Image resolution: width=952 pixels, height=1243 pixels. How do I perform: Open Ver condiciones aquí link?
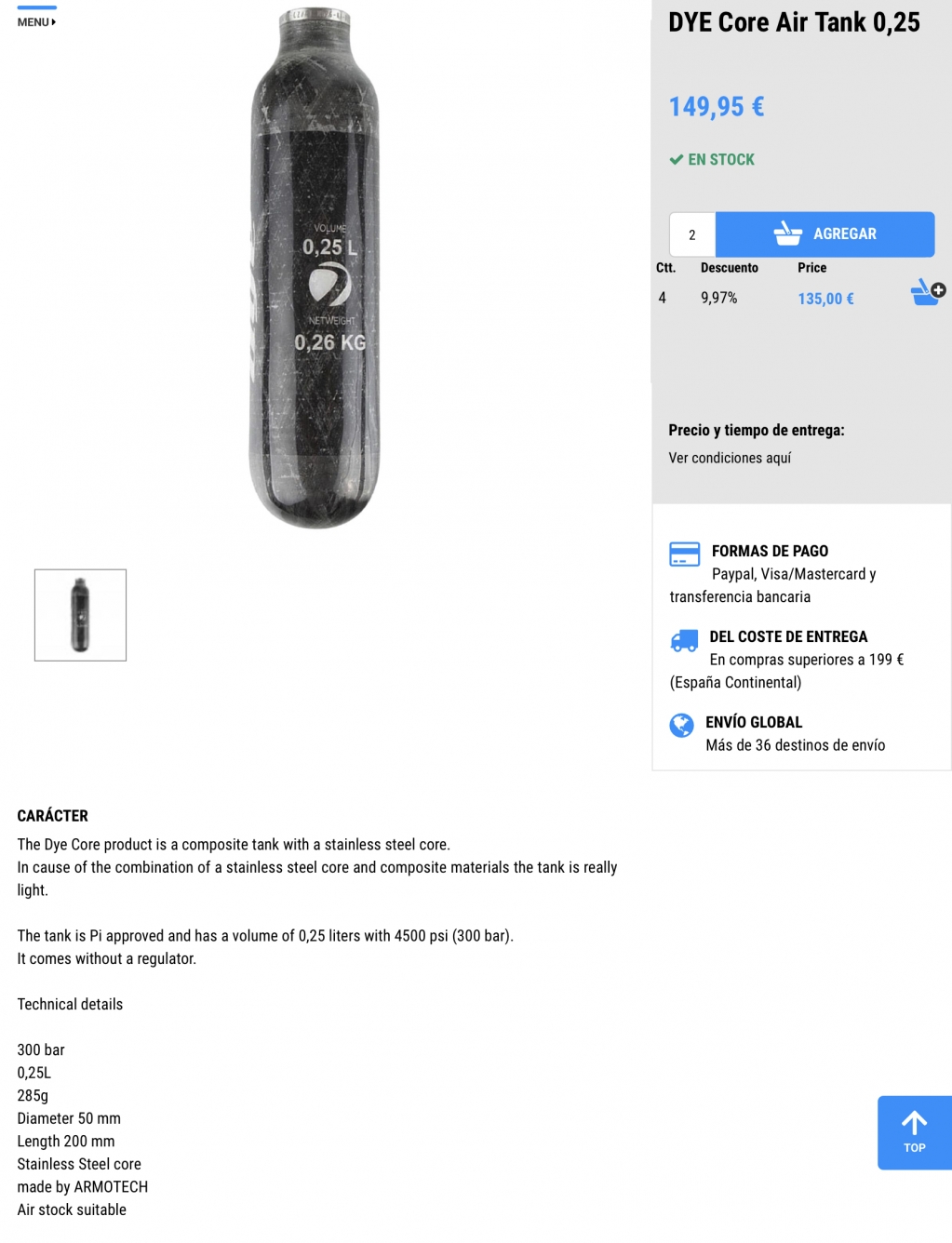730,458
